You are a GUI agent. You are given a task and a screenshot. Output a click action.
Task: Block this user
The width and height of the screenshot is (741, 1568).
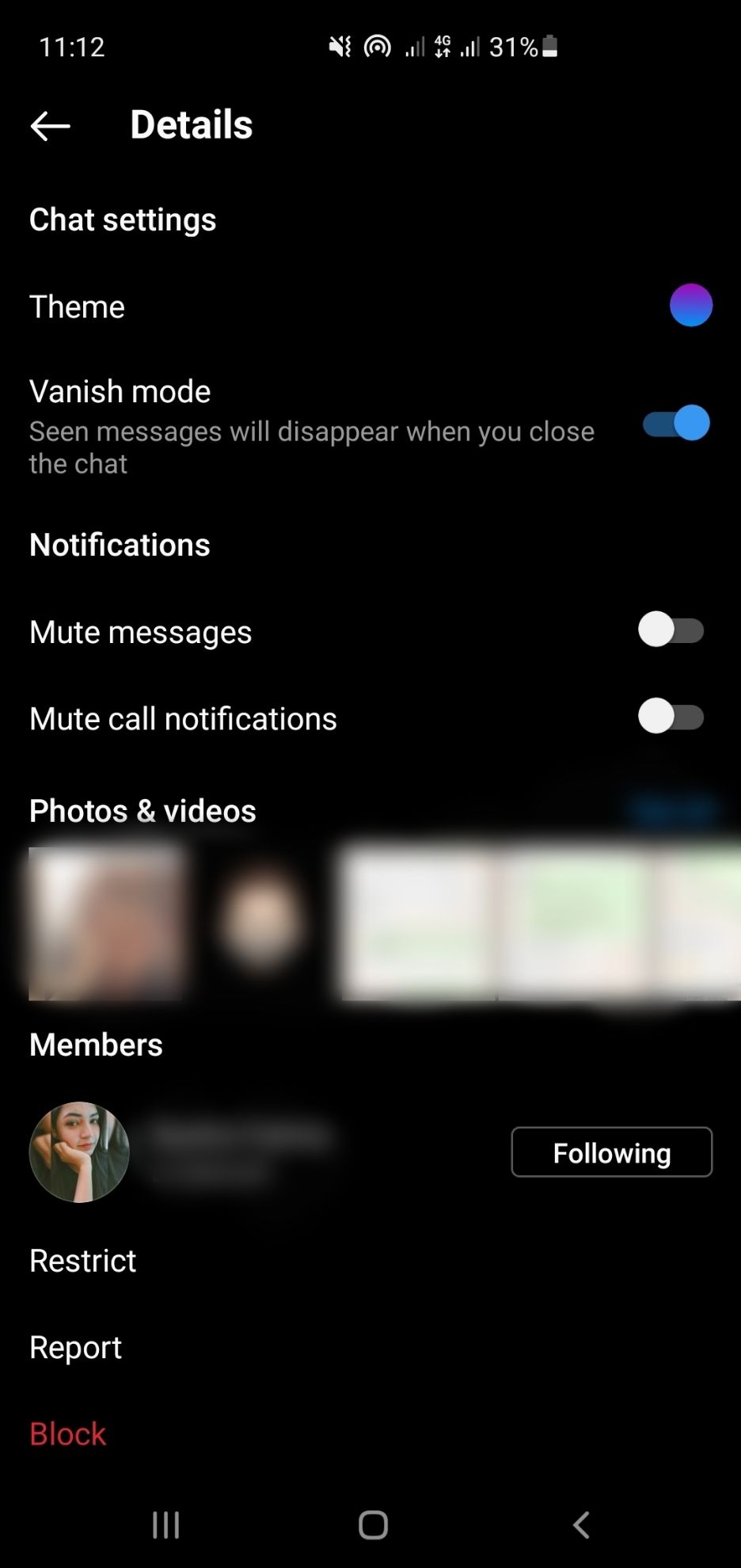click(68, 1434)
